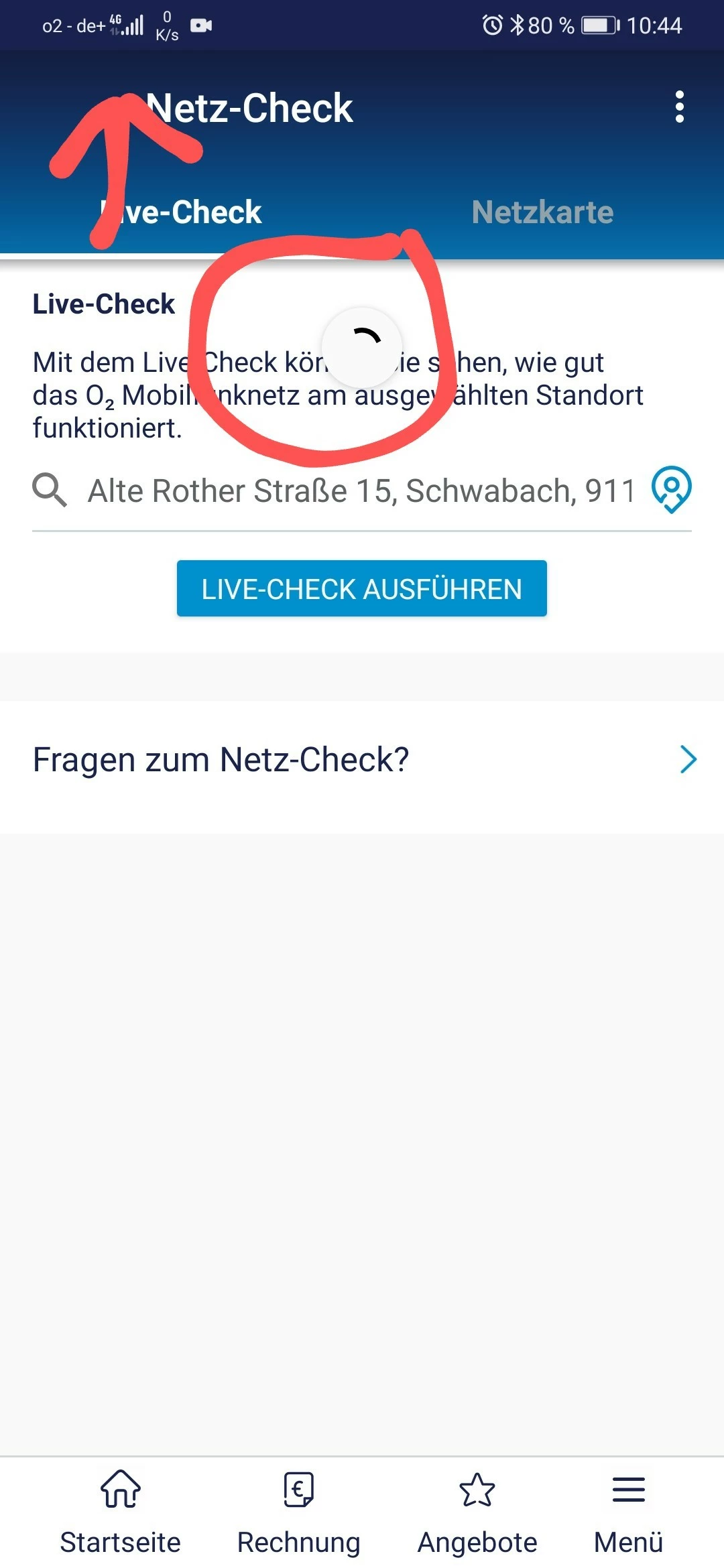
Task: Use current location pin icon
Action: (x=672, y=490)
